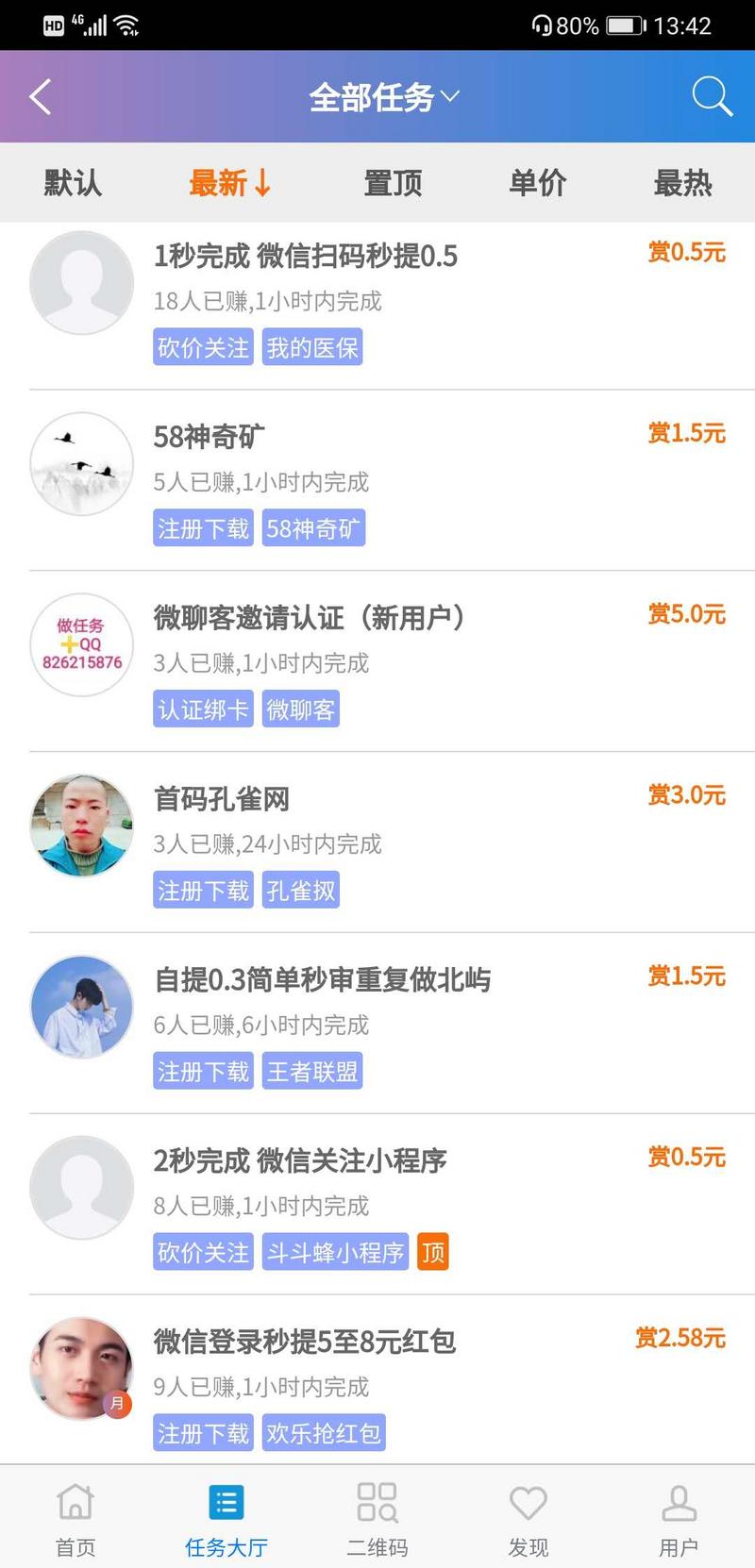Sort tasks by 默认
Screen dimensions: 755x1568
point(73,183)
